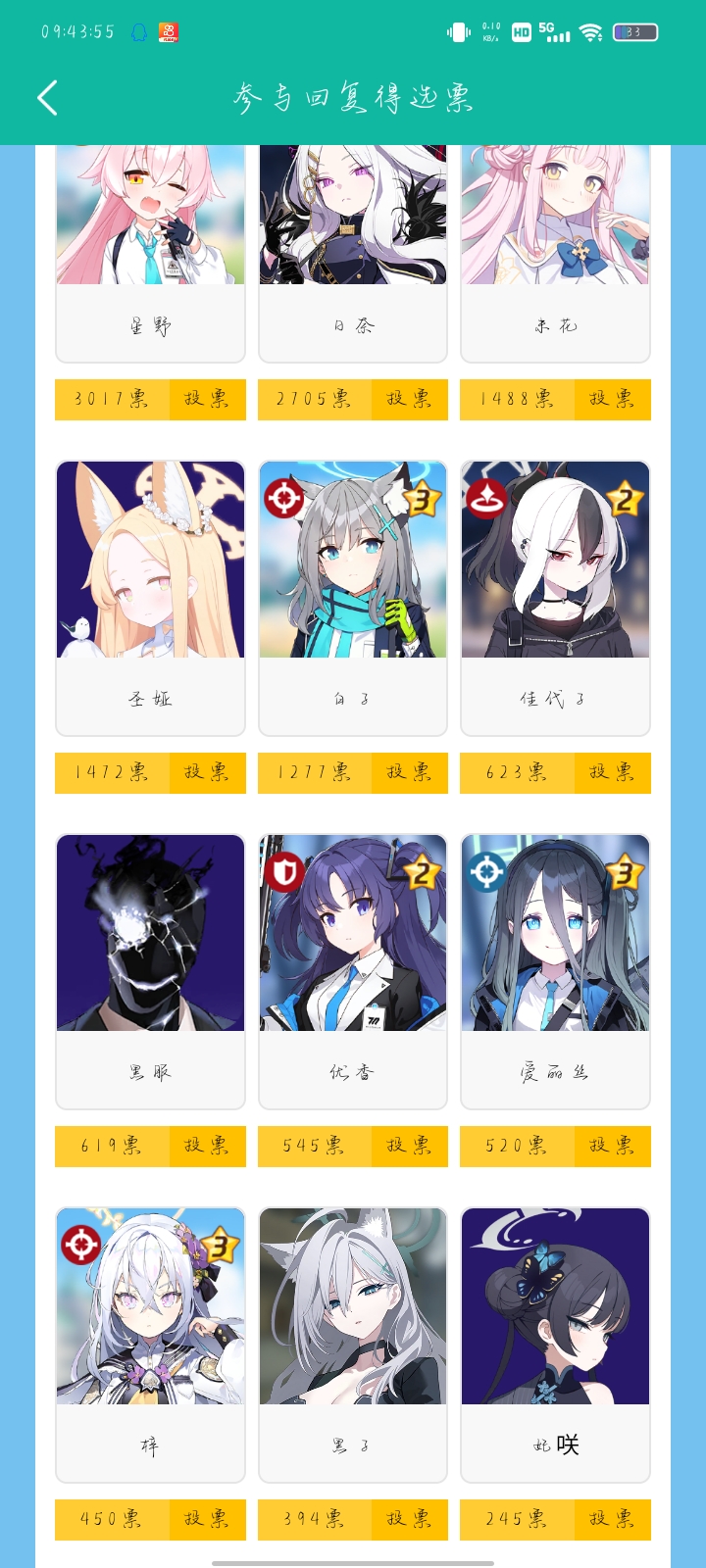View the 佳代子 character card

(555, 598)
